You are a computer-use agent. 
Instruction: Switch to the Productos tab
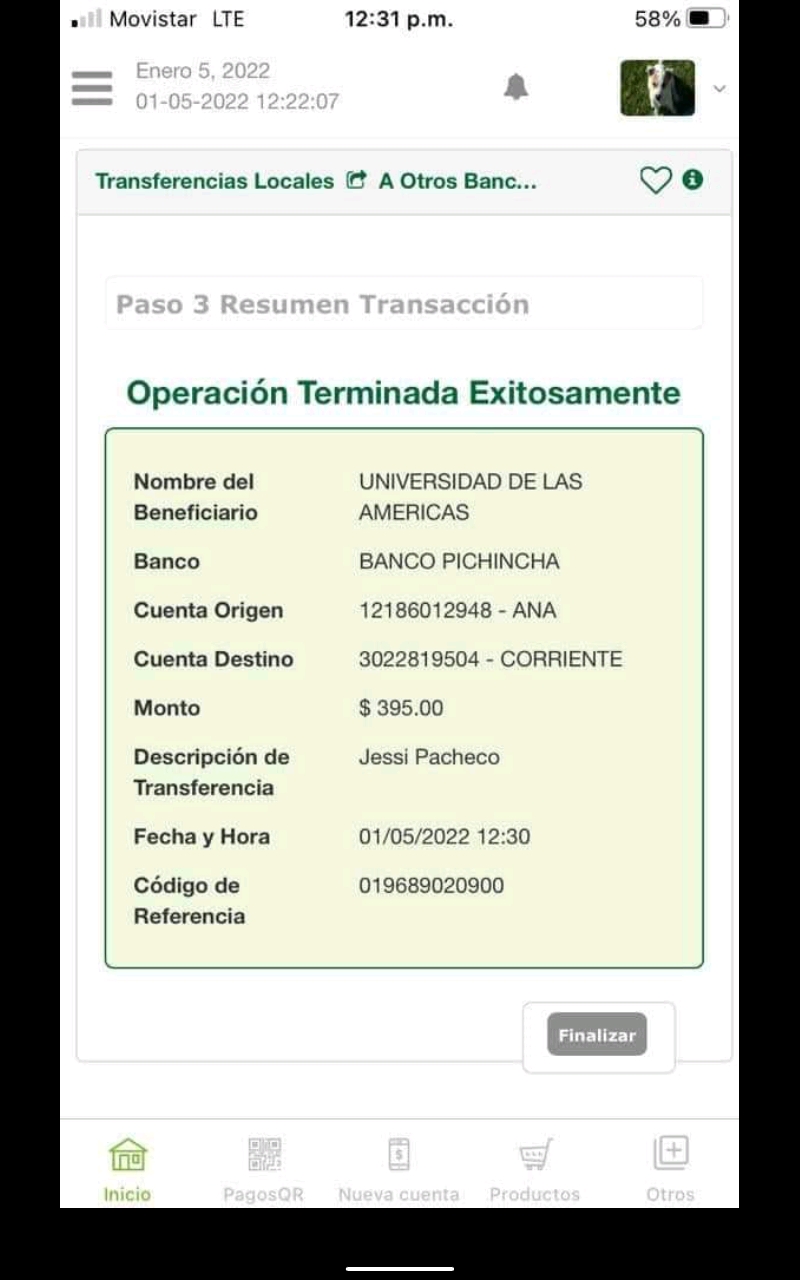click(535, 1168)
